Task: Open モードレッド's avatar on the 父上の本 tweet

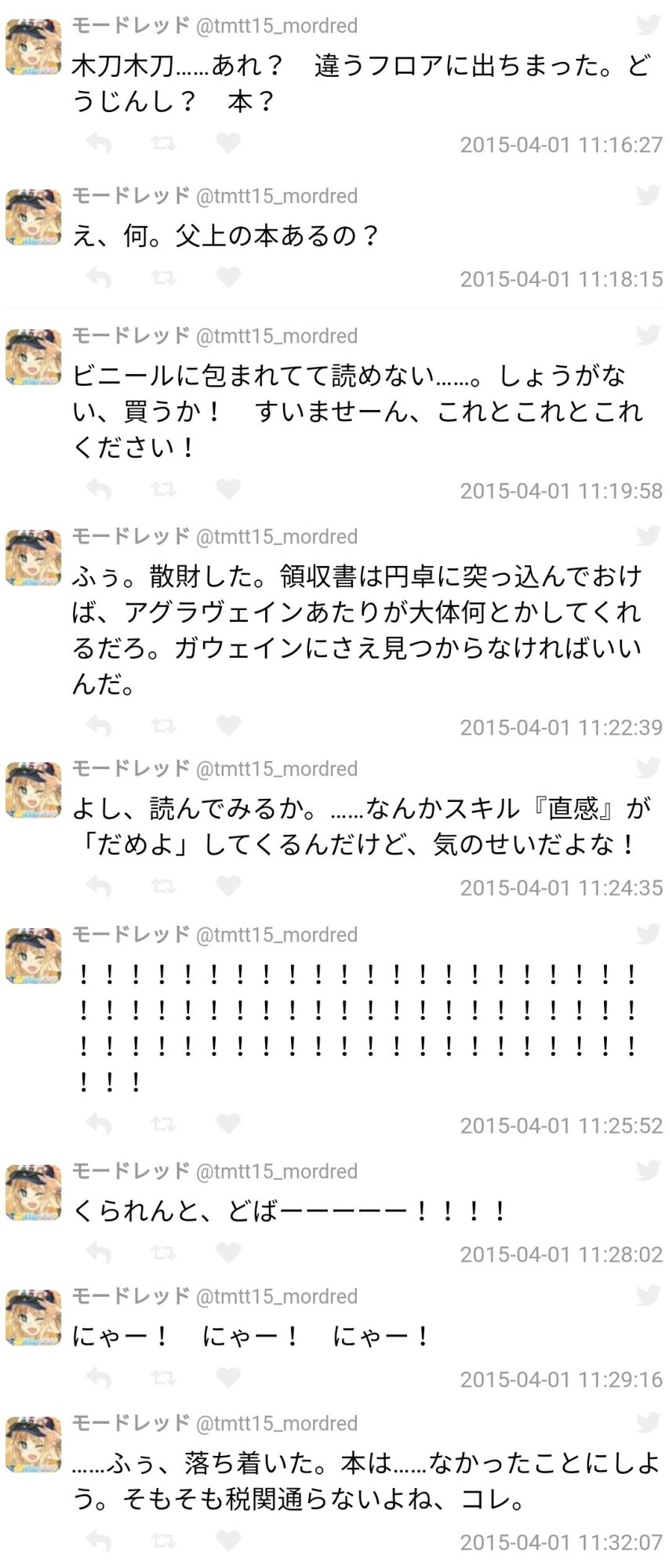Action: pos(33,216)
